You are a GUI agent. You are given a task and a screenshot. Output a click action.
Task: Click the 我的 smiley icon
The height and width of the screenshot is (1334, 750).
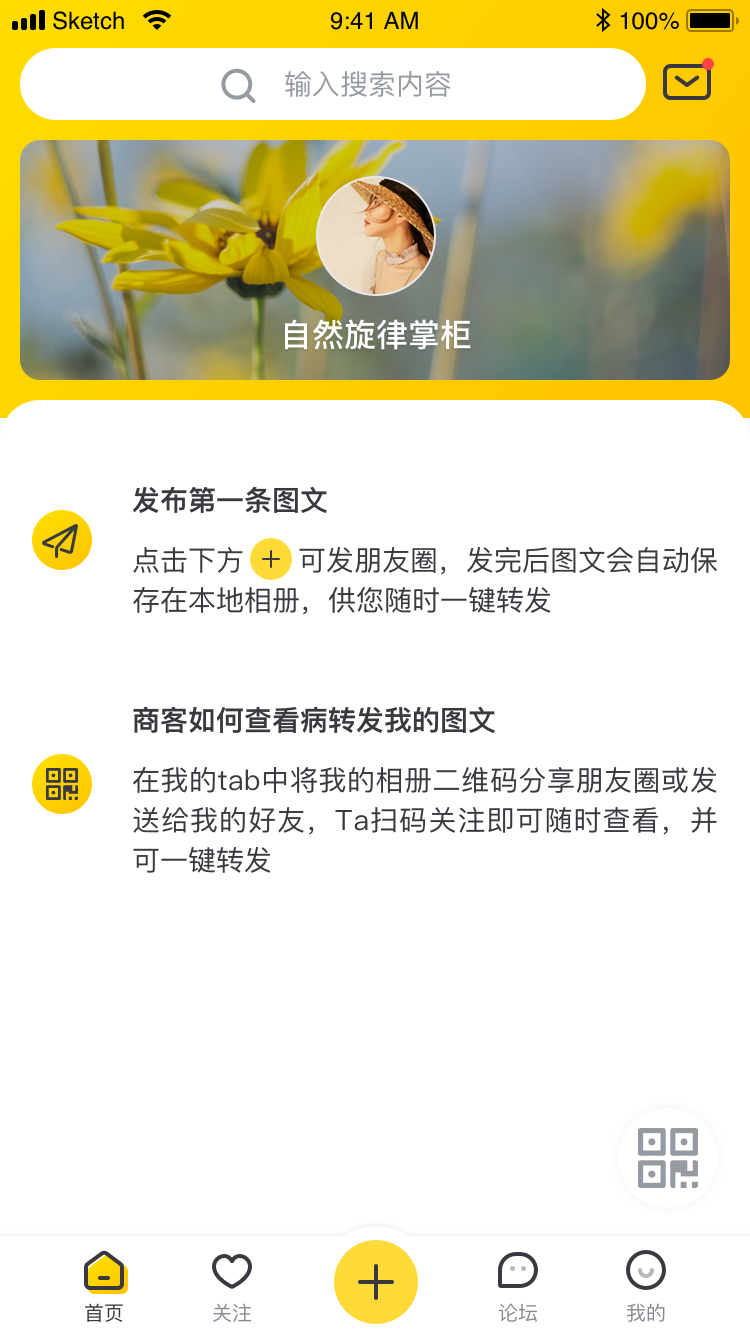click(x=645, y=1269)
